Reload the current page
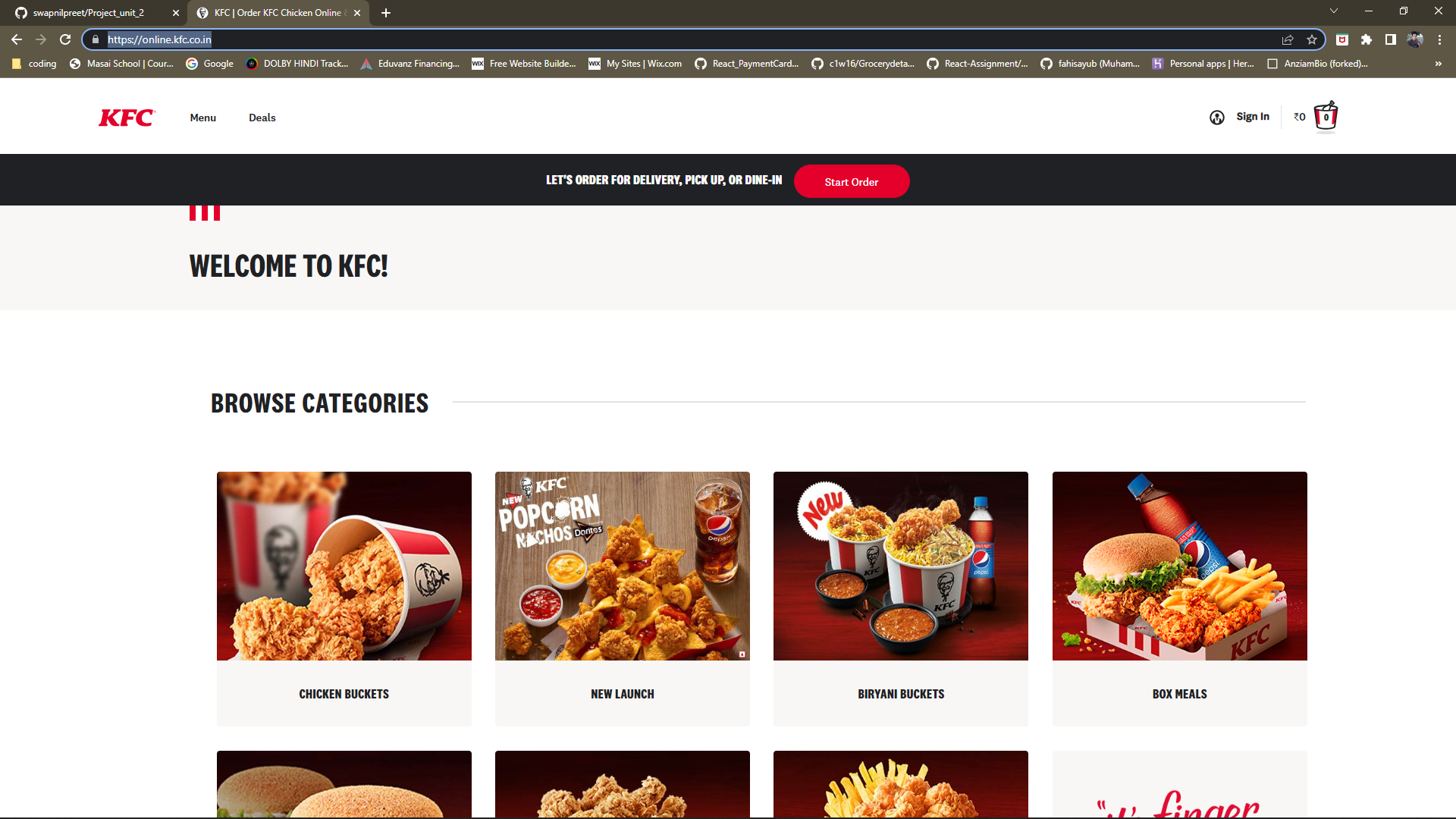Screen dimensions: 1456x819 pyautogui.click(x=65, y=39)
